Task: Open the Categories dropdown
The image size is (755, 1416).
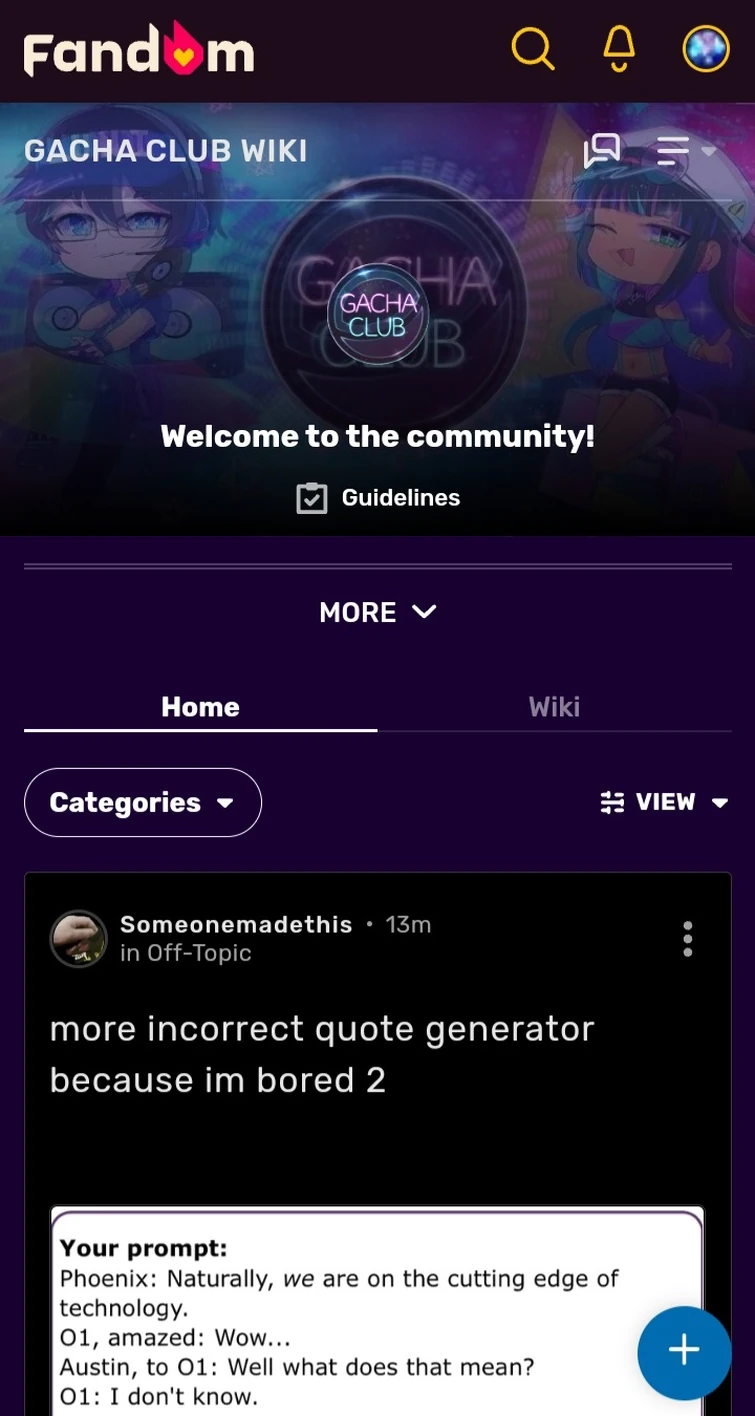Action: pos(142,802)
